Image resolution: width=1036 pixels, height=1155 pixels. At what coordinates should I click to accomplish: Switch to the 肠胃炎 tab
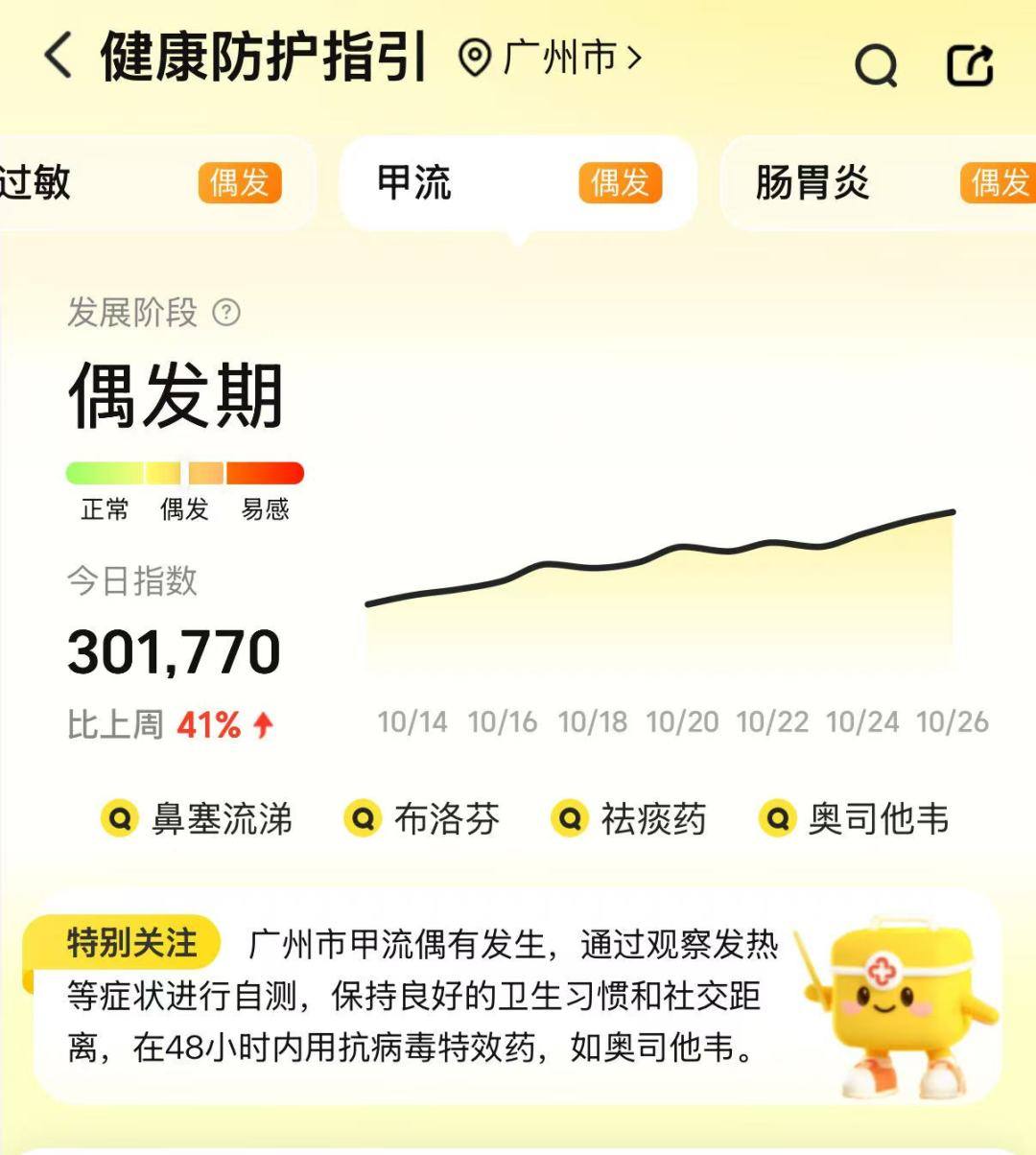pyautogui.click(x=878, y=182)
